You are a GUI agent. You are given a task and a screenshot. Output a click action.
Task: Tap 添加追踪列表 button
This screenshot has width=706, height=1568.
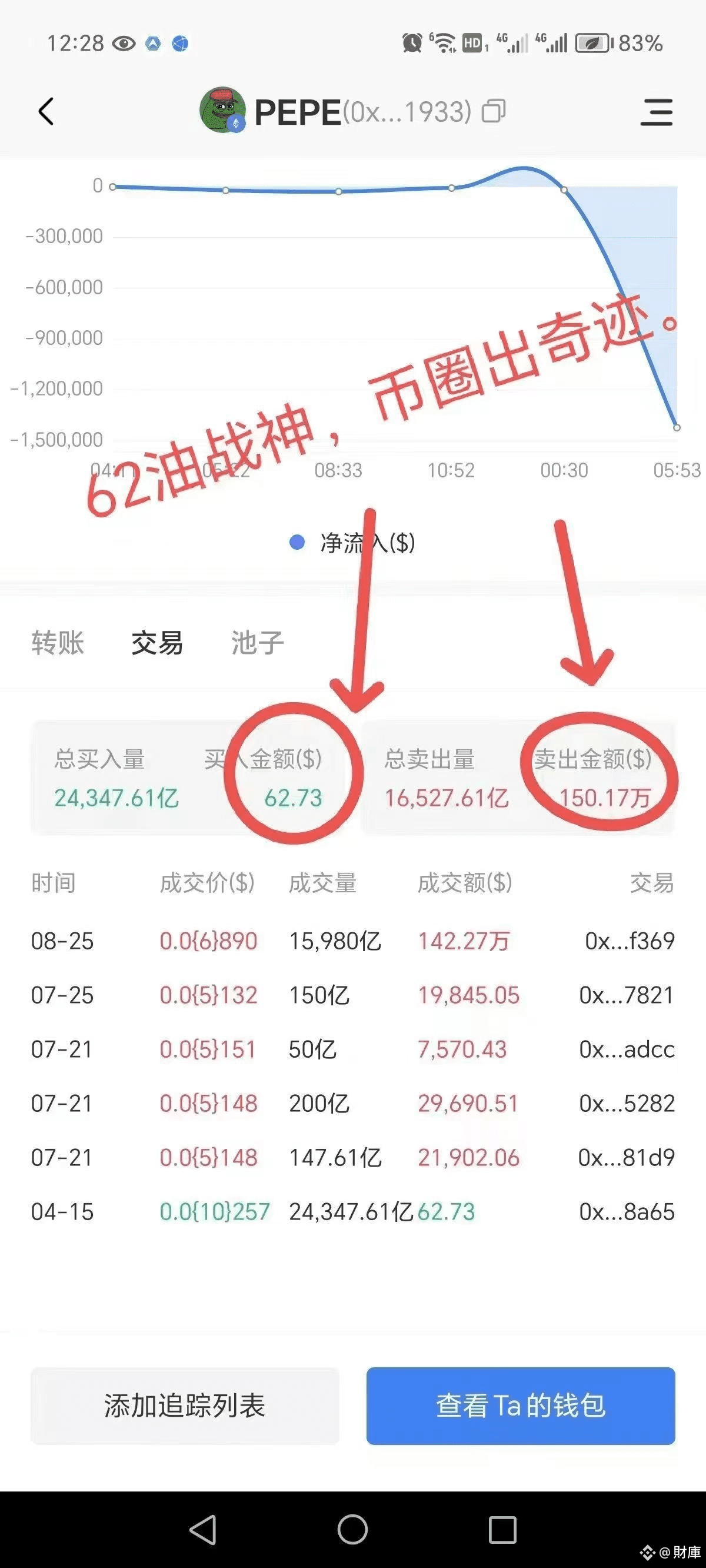(x=185, y=1406)
